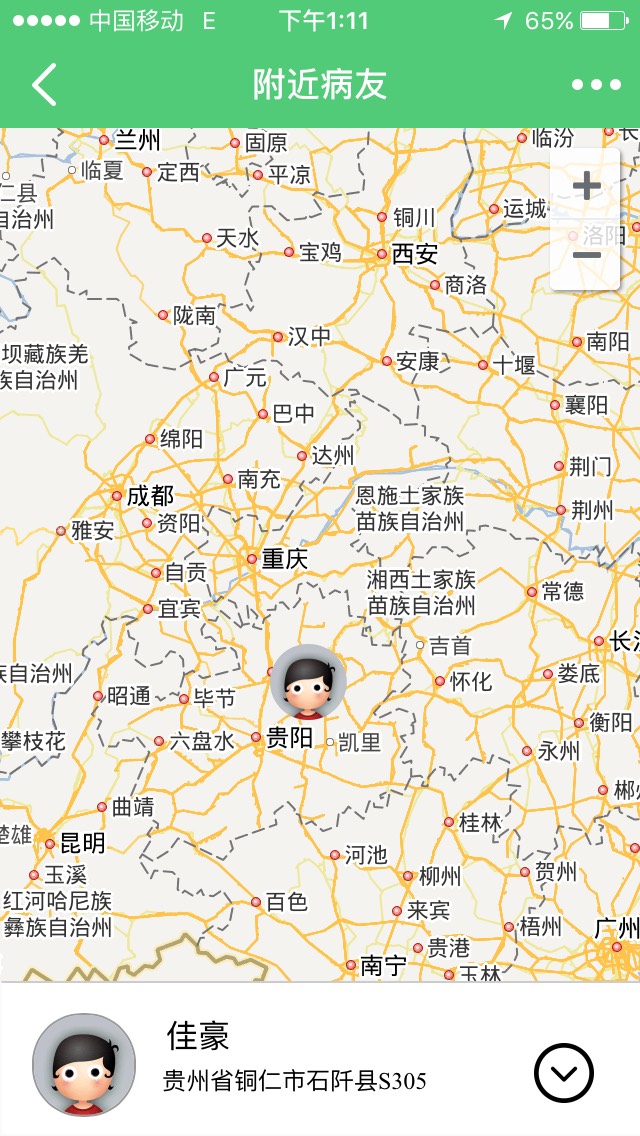Open 佳豪's profile picture in bottom card
This screenshot has width=640, height=1136.
tap(83, 1064)
